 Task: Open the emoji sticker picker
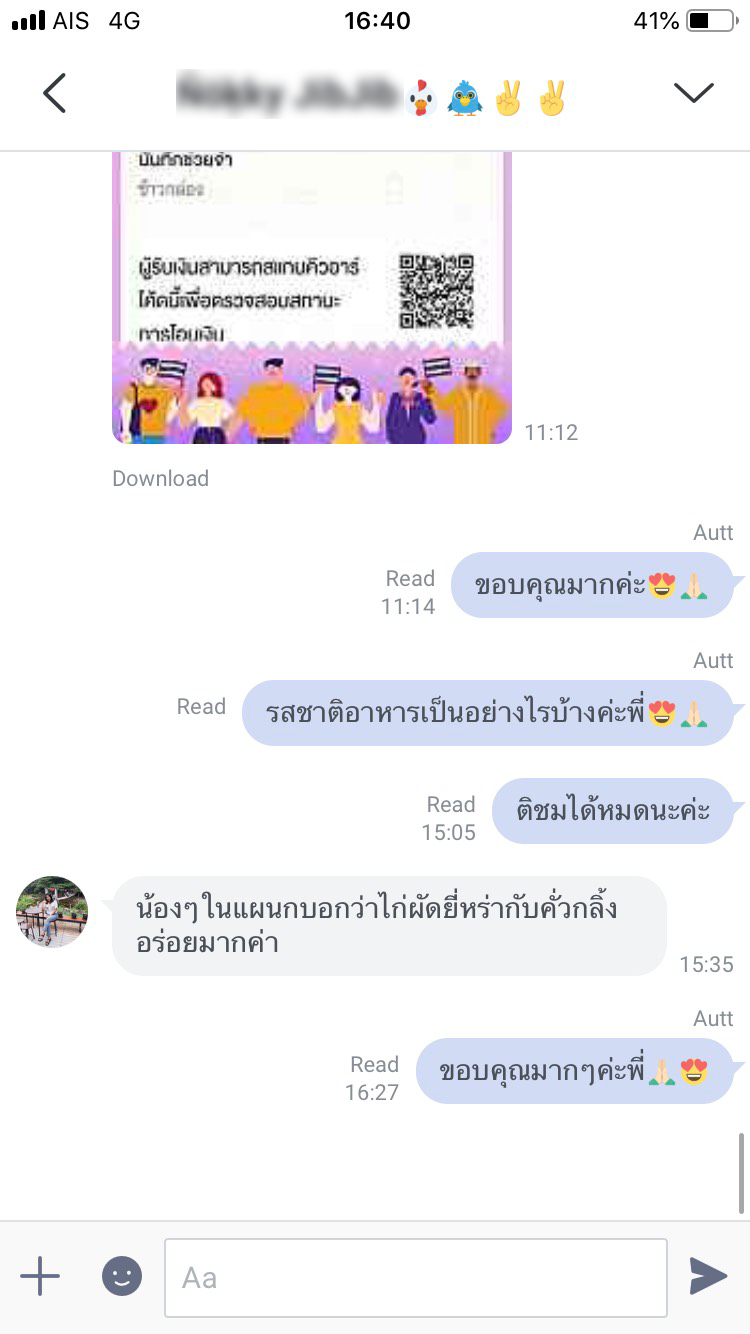(x=122, y=1277)
